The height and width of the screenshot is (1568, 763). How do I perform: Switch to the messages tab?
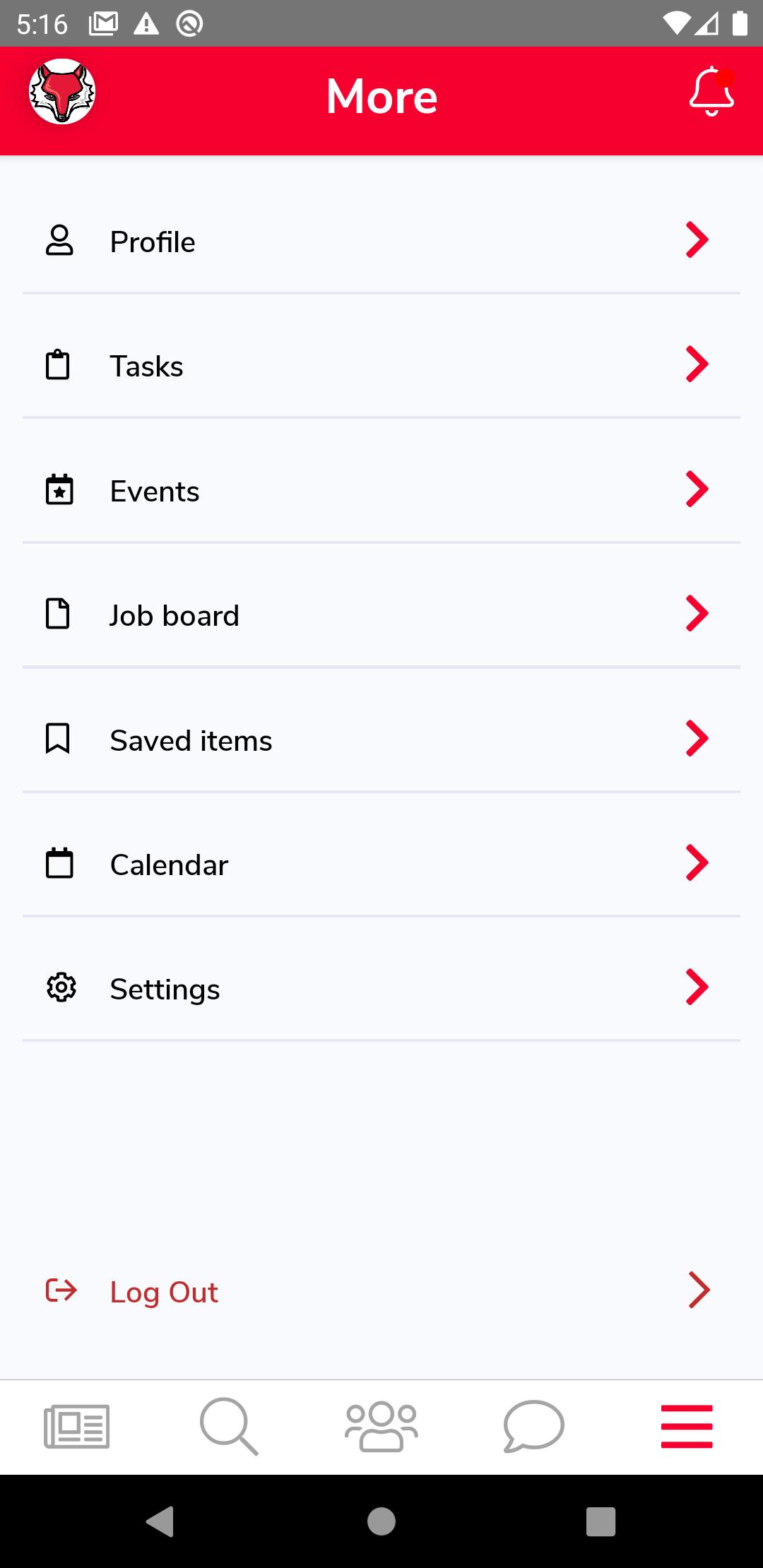534,1427
